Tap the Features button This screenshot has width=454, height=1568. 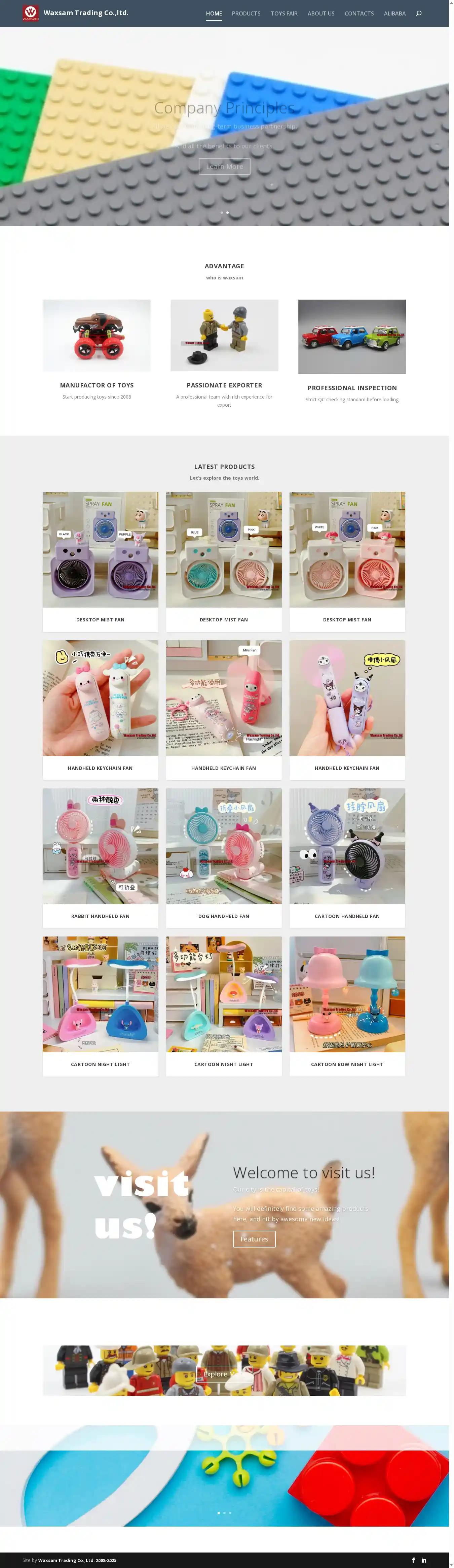click(254, 1239)
